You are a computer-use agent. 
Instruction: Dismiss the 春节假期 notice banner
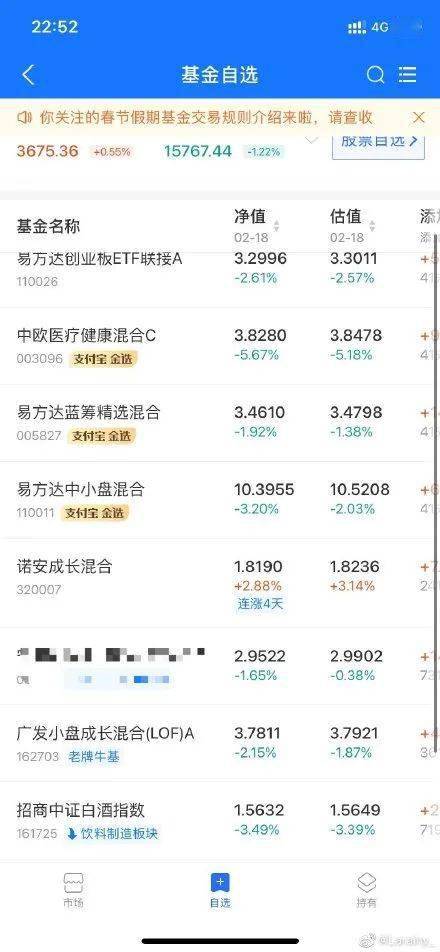click(419, 117)
